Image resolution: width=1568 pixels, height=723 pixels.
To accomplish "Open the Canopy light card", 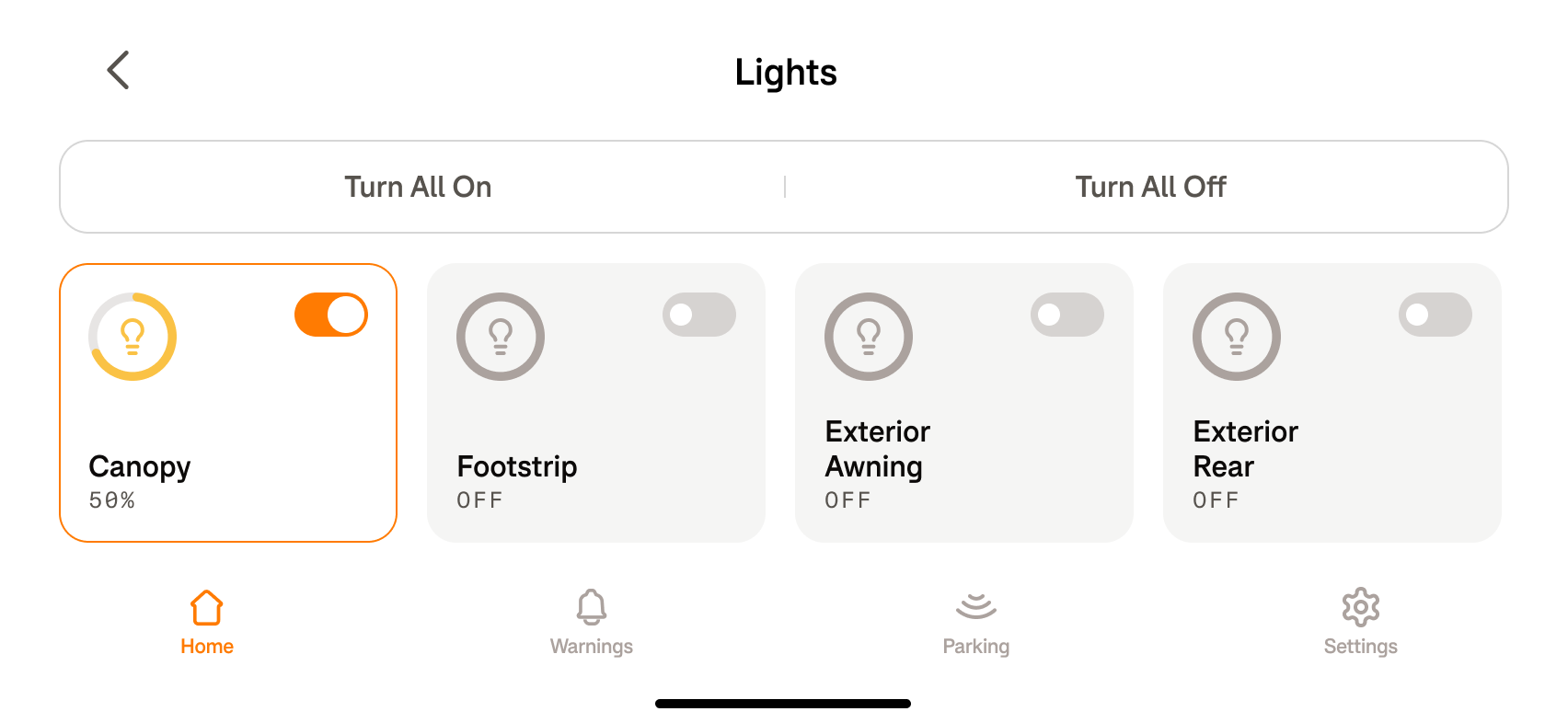I will point(228,432).
